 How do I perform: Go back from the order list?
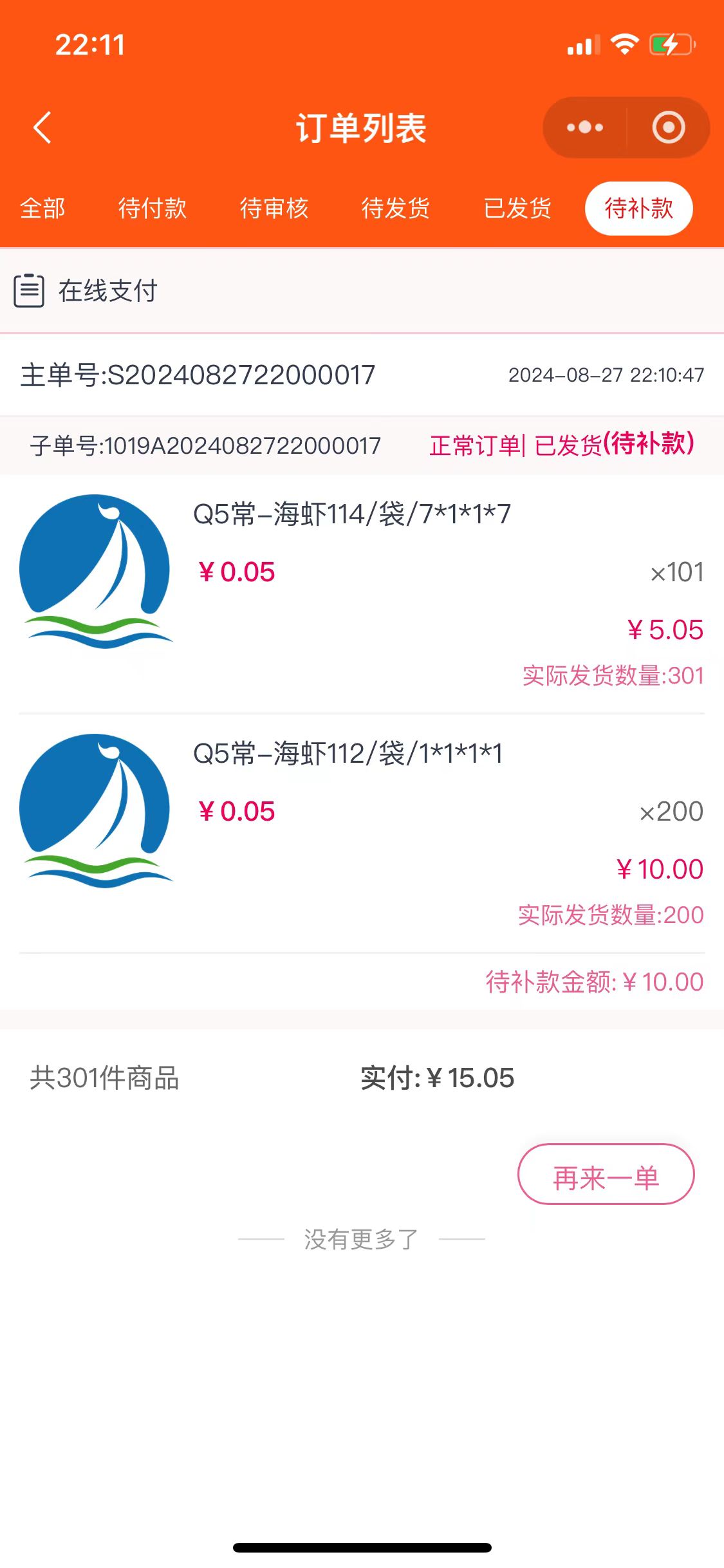coord(42,127)
